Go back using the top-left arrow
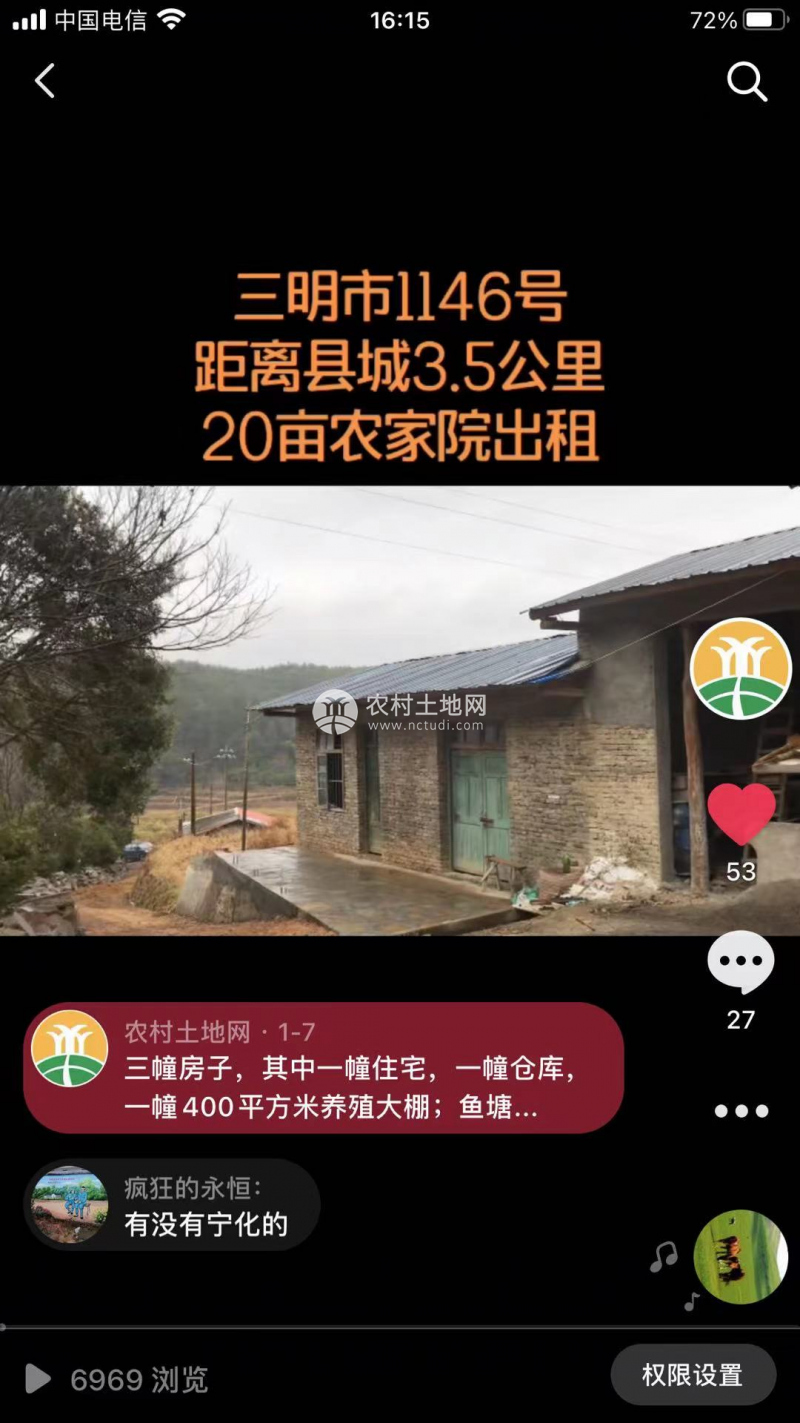This screenshot has width=800, height=1423. tap(45, 81)
